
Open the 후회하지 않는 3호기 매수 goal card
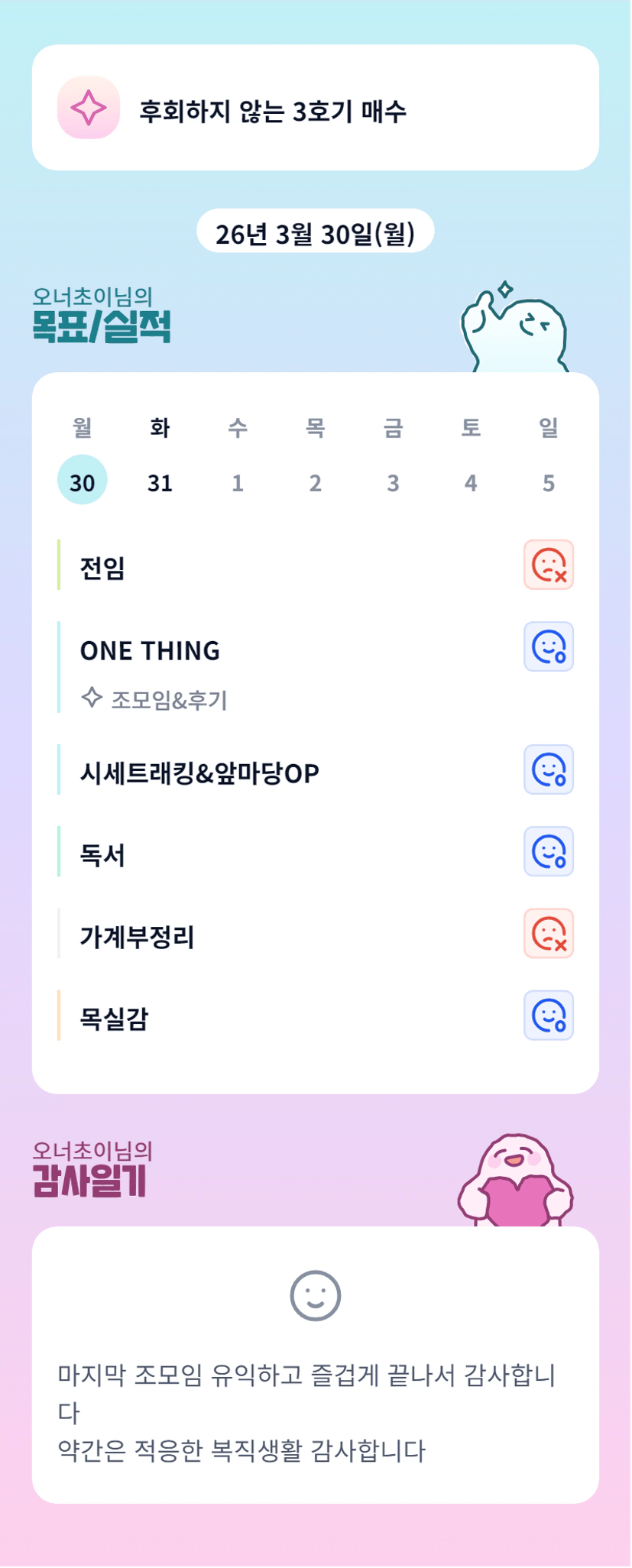pyautogui.click(x=315, y=108)
